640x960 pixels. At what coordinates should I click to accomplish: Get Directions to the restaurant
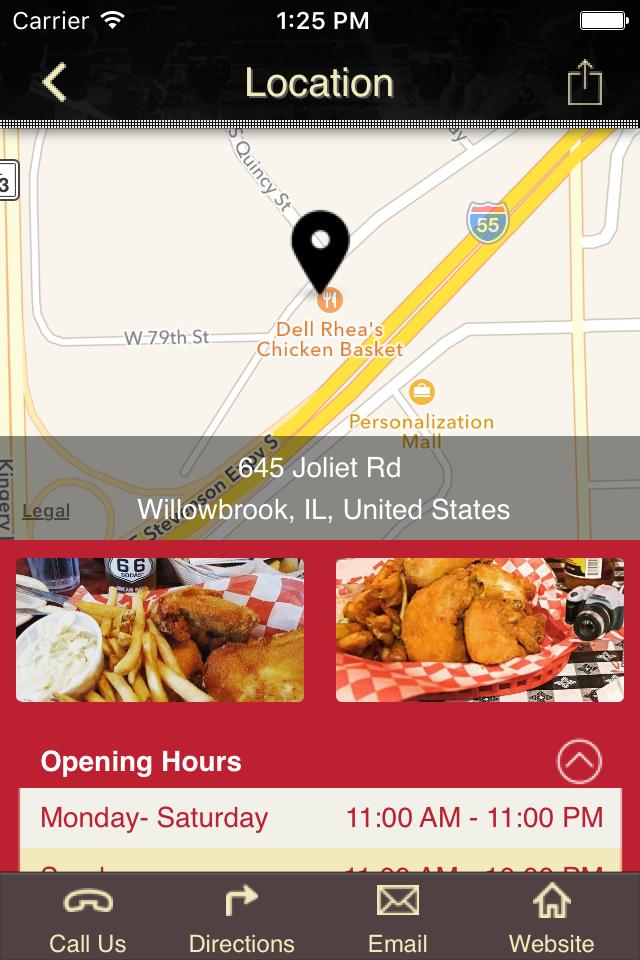pyautogui.click(x=241, y=918)
